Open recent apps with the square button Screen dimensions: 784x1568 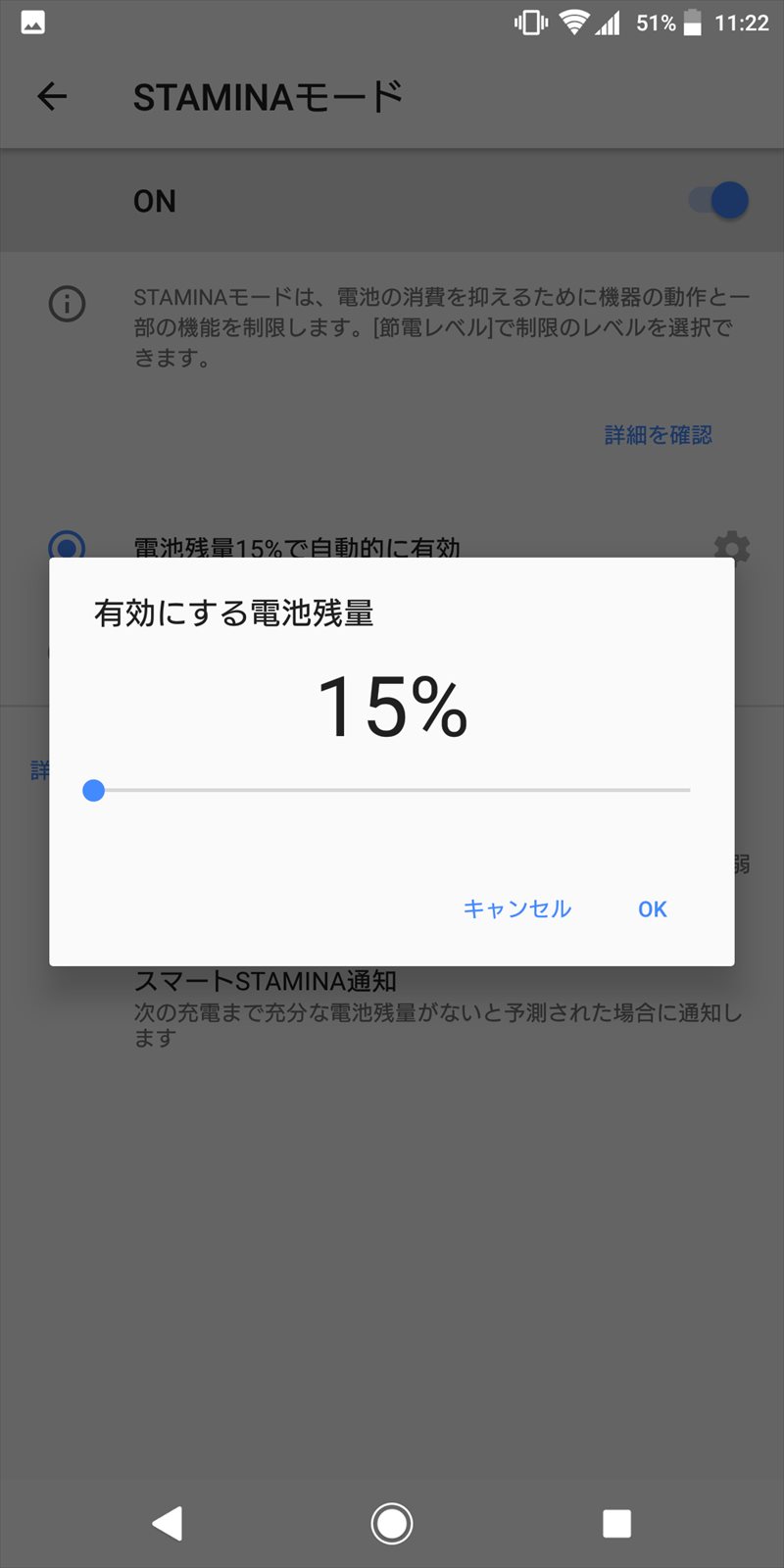pyautogui.click(x=616, y=1523)
